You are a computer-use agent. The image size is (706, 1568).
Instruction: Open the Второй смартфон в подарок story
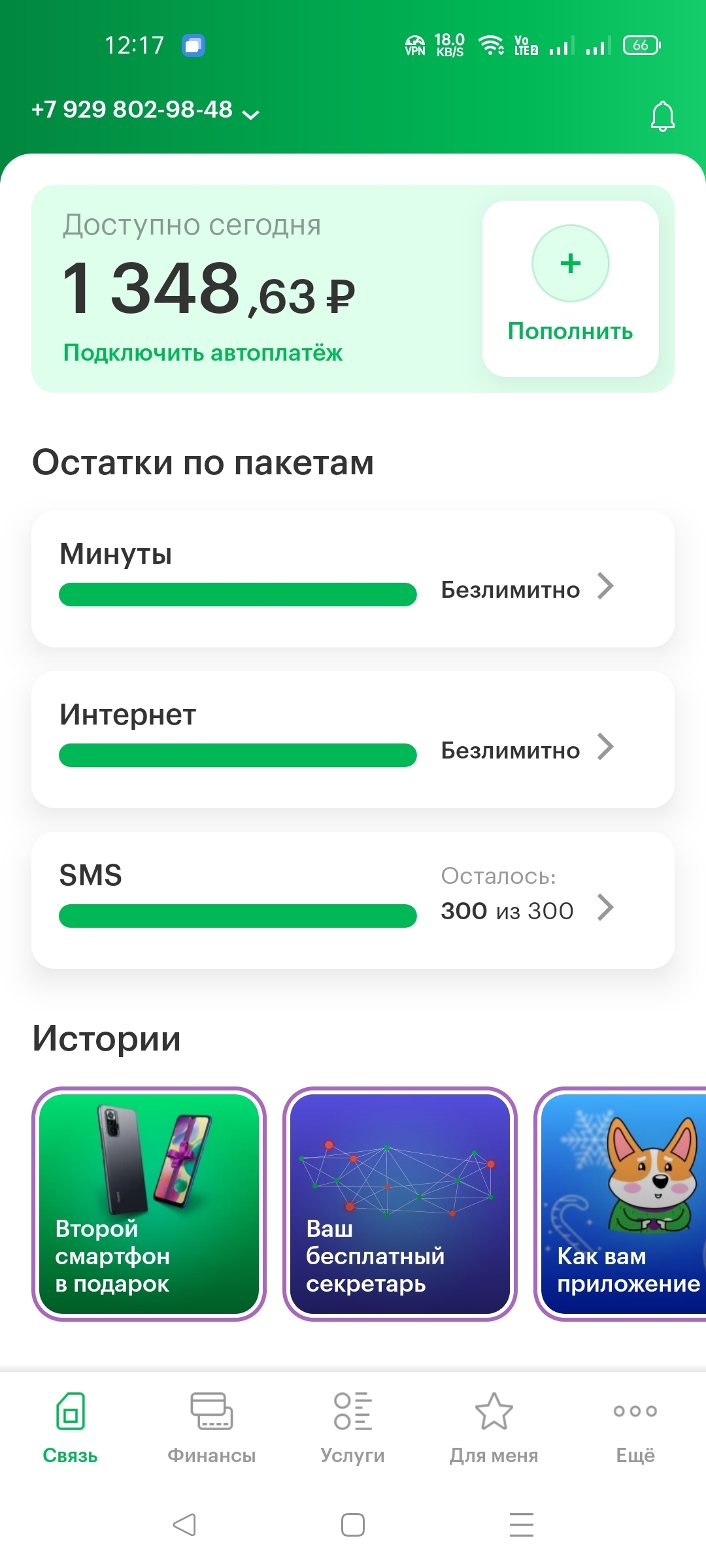(x=149, y=1203)
